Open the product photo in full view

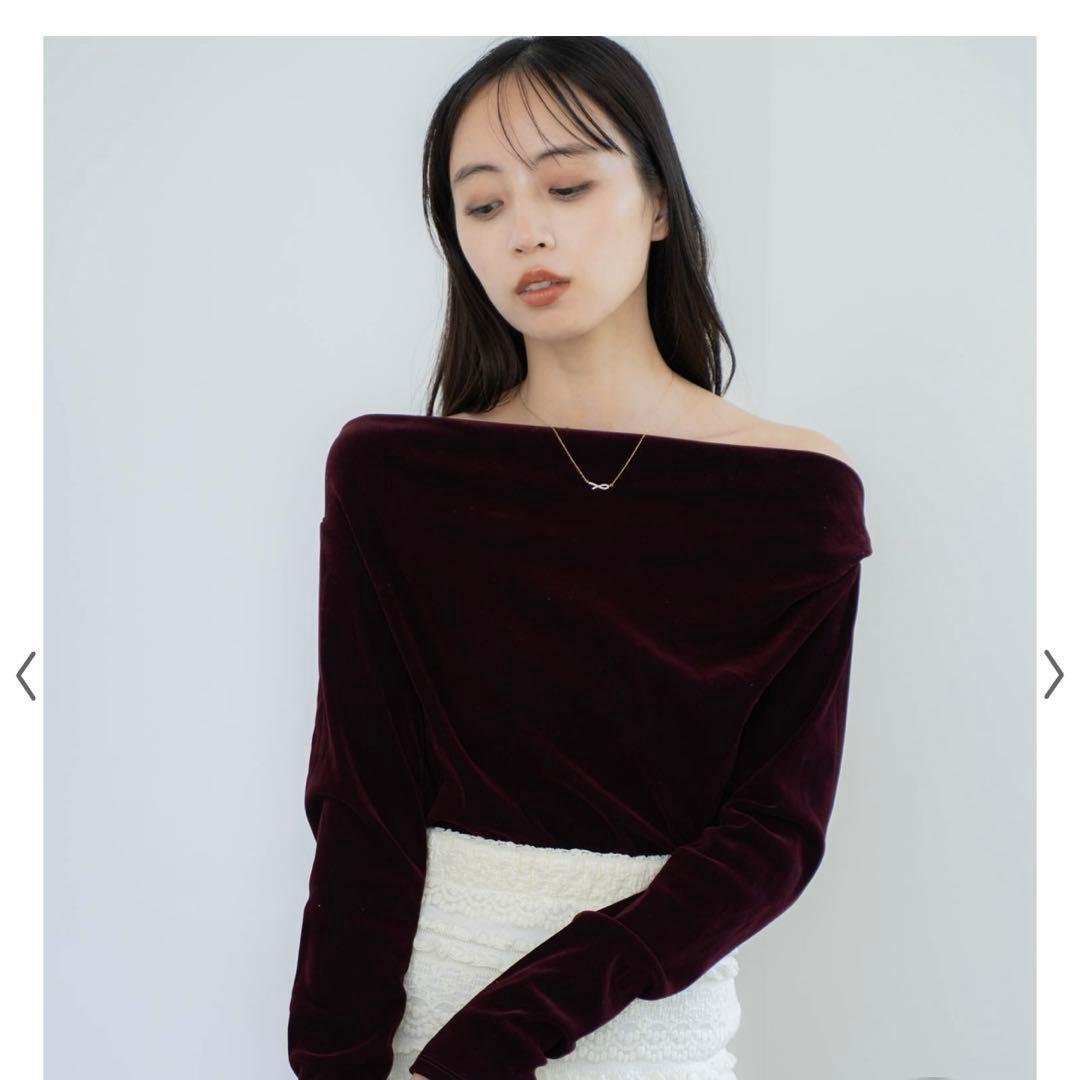[x=540, y=558]
